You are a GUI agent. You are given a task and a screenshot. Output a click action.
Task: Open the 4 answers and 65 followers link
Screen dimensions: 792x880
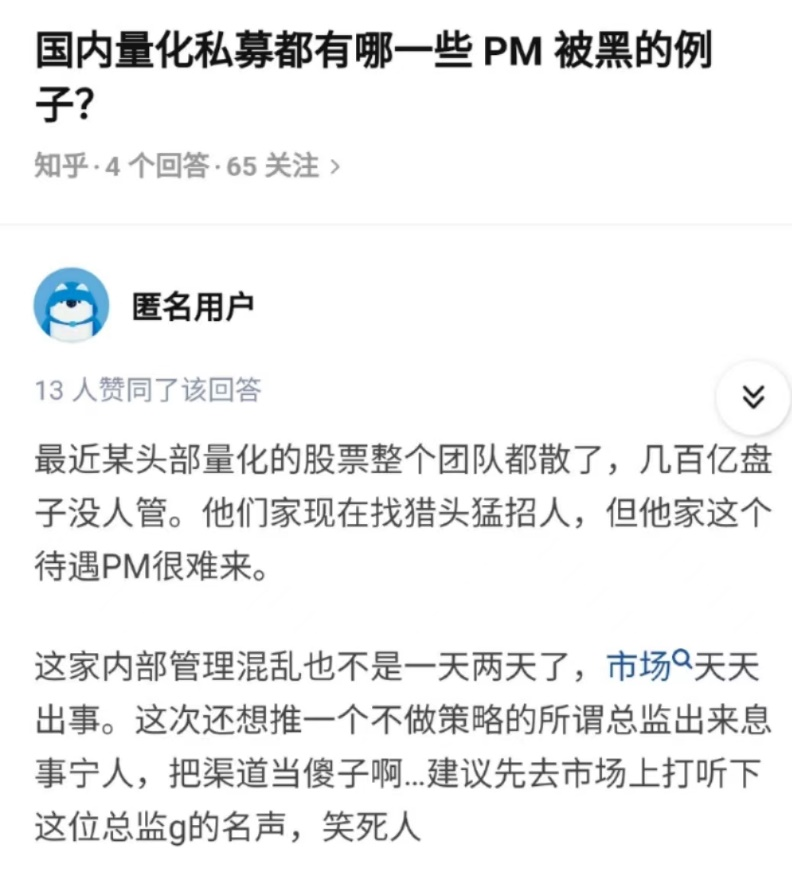[x=188, y=166]
